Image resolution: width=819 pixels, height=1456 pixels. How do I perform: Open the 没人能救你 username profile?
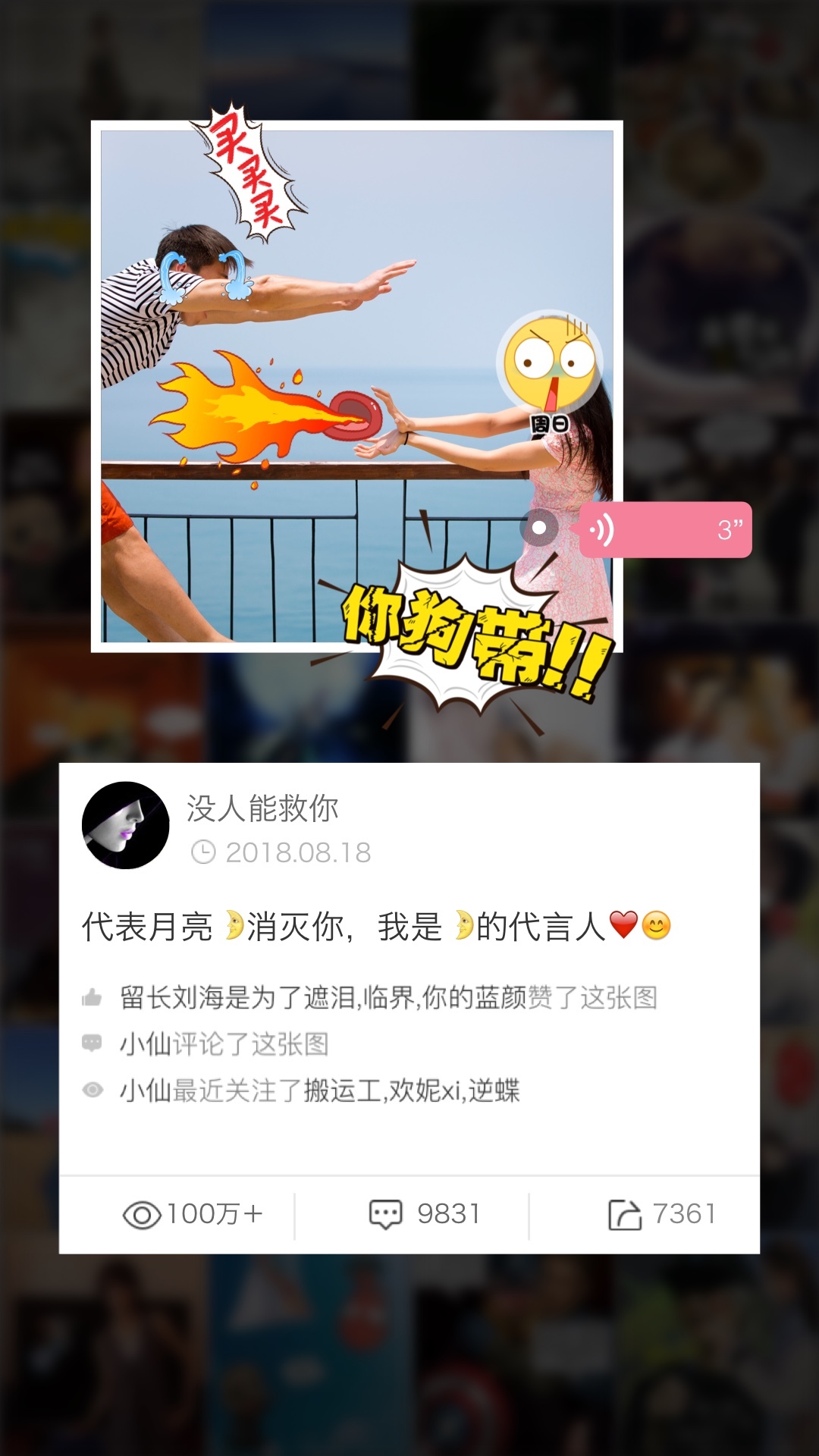tap(262, 808)
